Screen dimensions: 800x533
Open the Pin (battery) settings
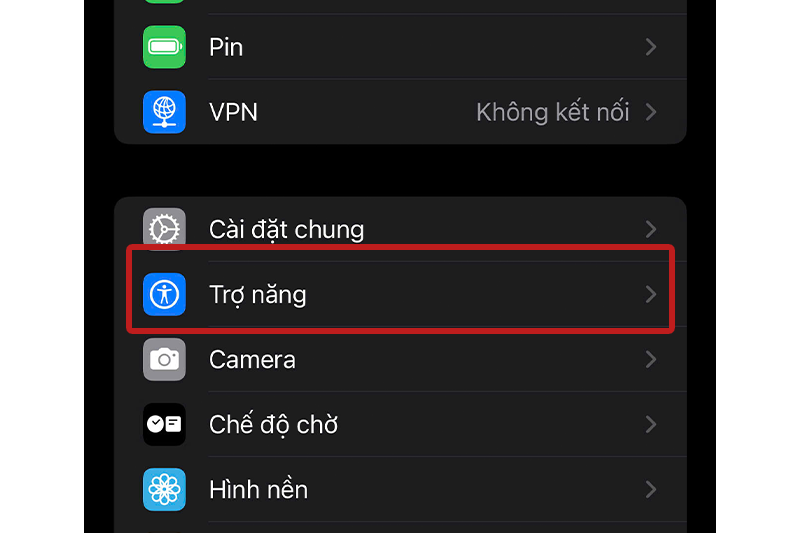[400, 47]
